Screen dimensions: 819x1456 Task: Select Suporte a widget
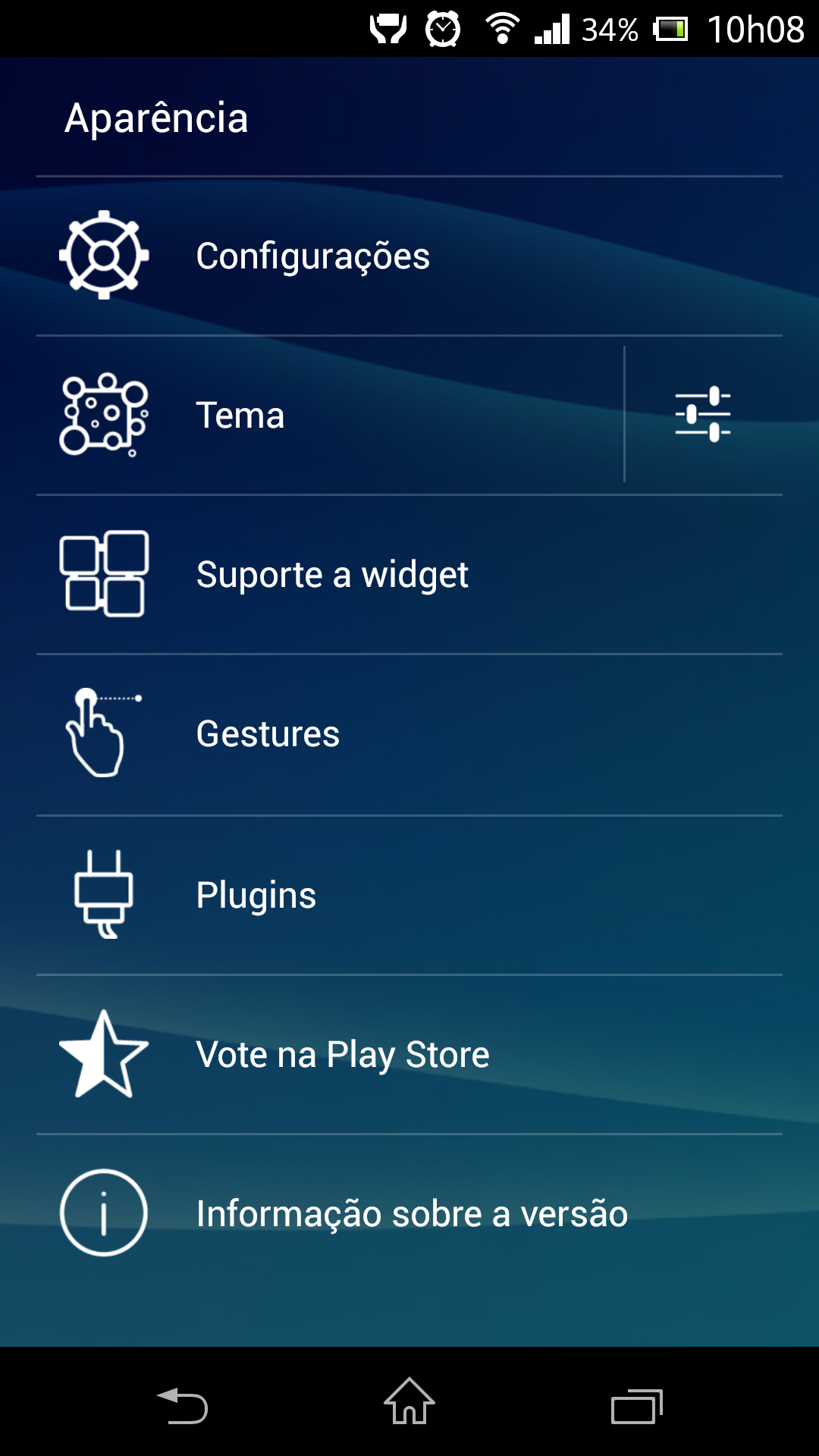pos(409,575)
